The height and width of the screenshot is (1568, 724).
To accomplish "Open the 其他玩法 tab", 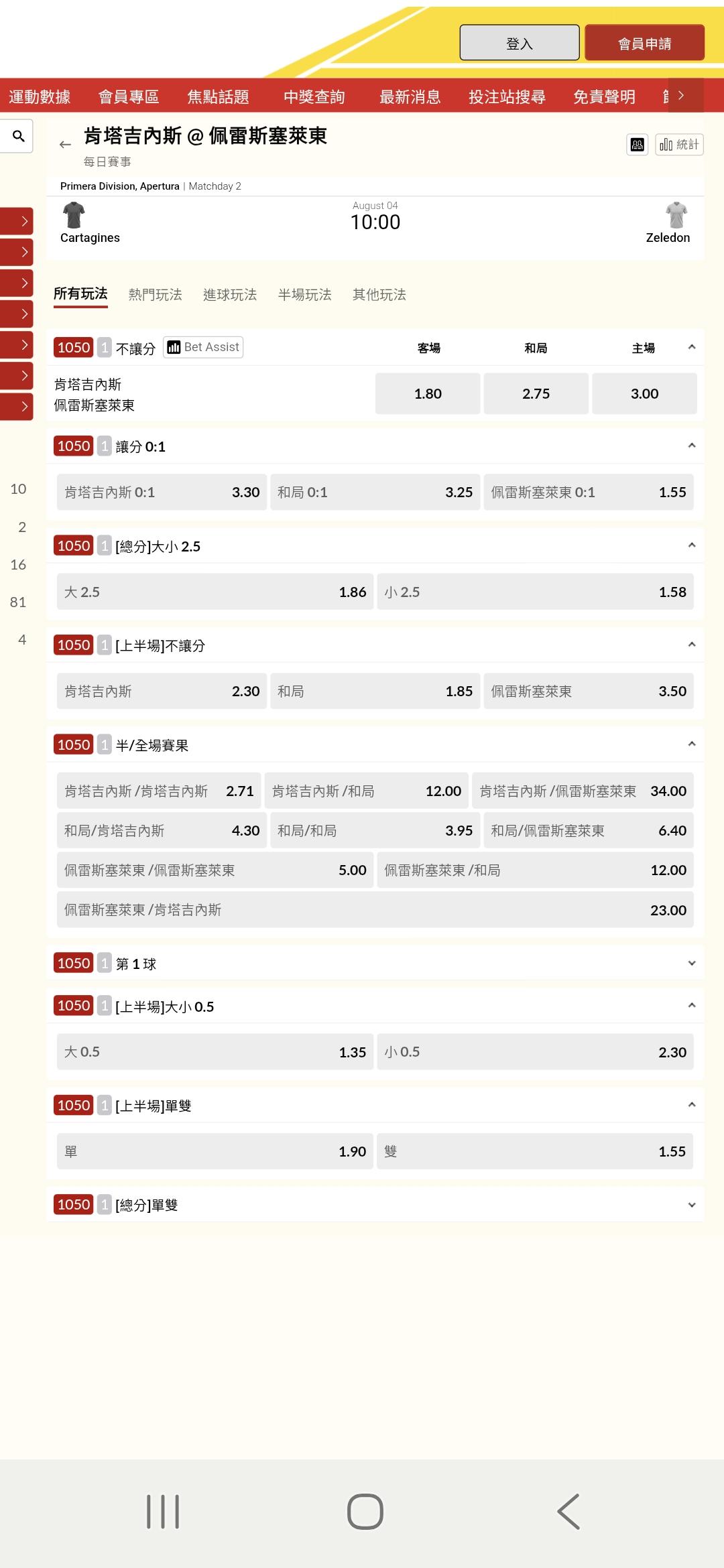I will click(379, 294).
